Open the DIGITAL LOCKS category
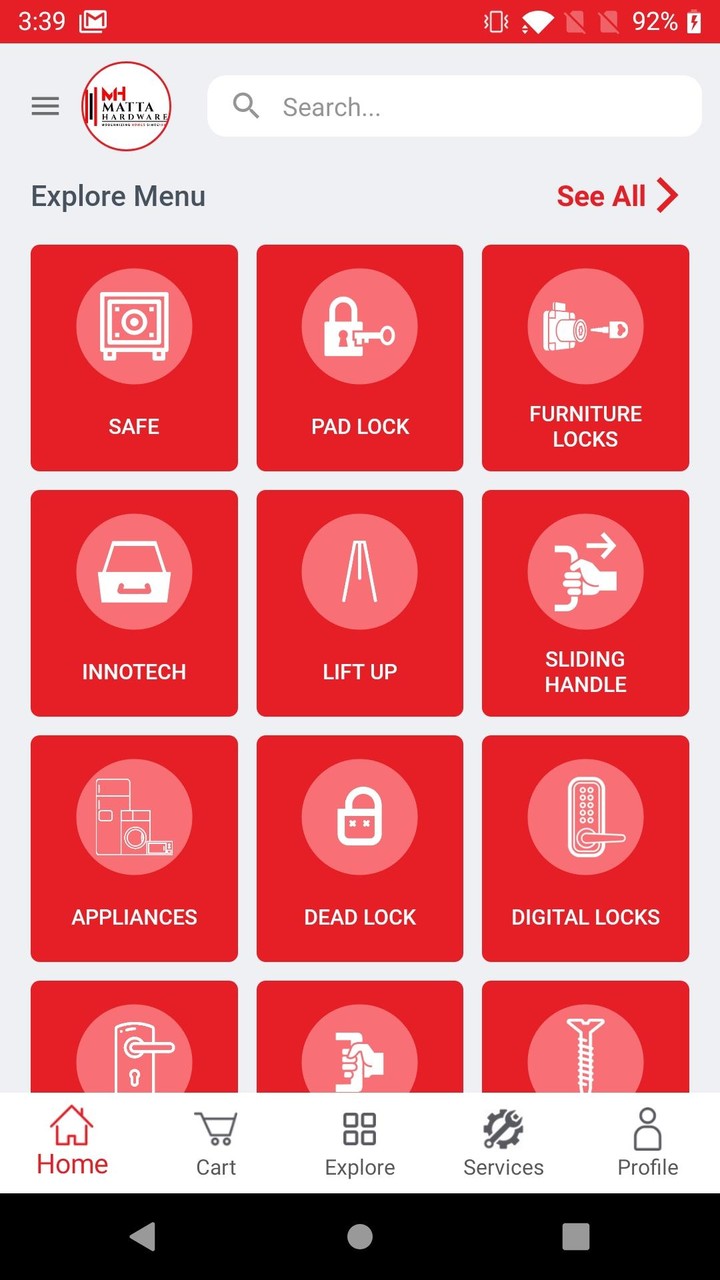The width and height of the screenshot is (720, 1280). click(x=585, y=847)
